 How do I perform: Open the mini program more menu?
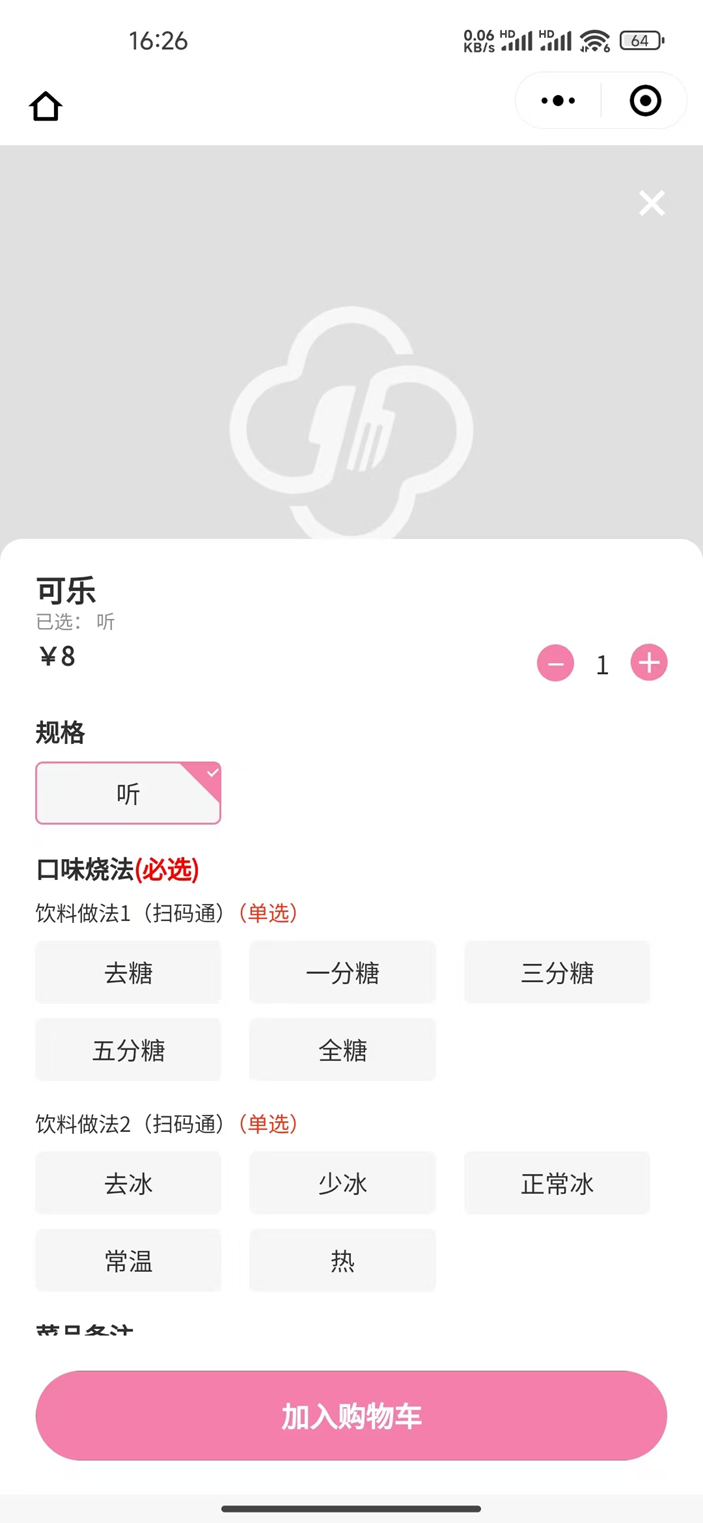pos(558,100)
